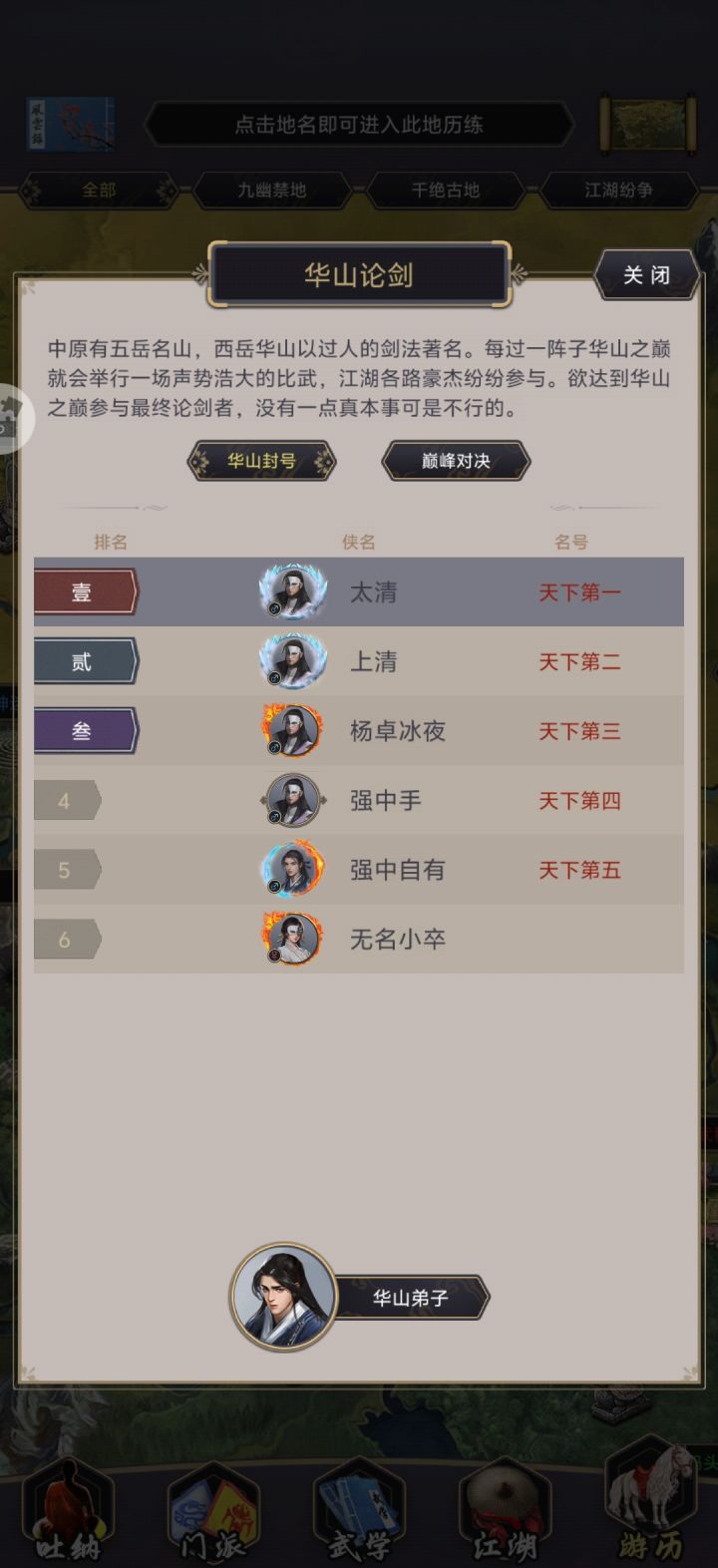This screenshot has height=1568, width=718.
Task: Toggle to the 巅峰对决 view
Action: point(455,462)
